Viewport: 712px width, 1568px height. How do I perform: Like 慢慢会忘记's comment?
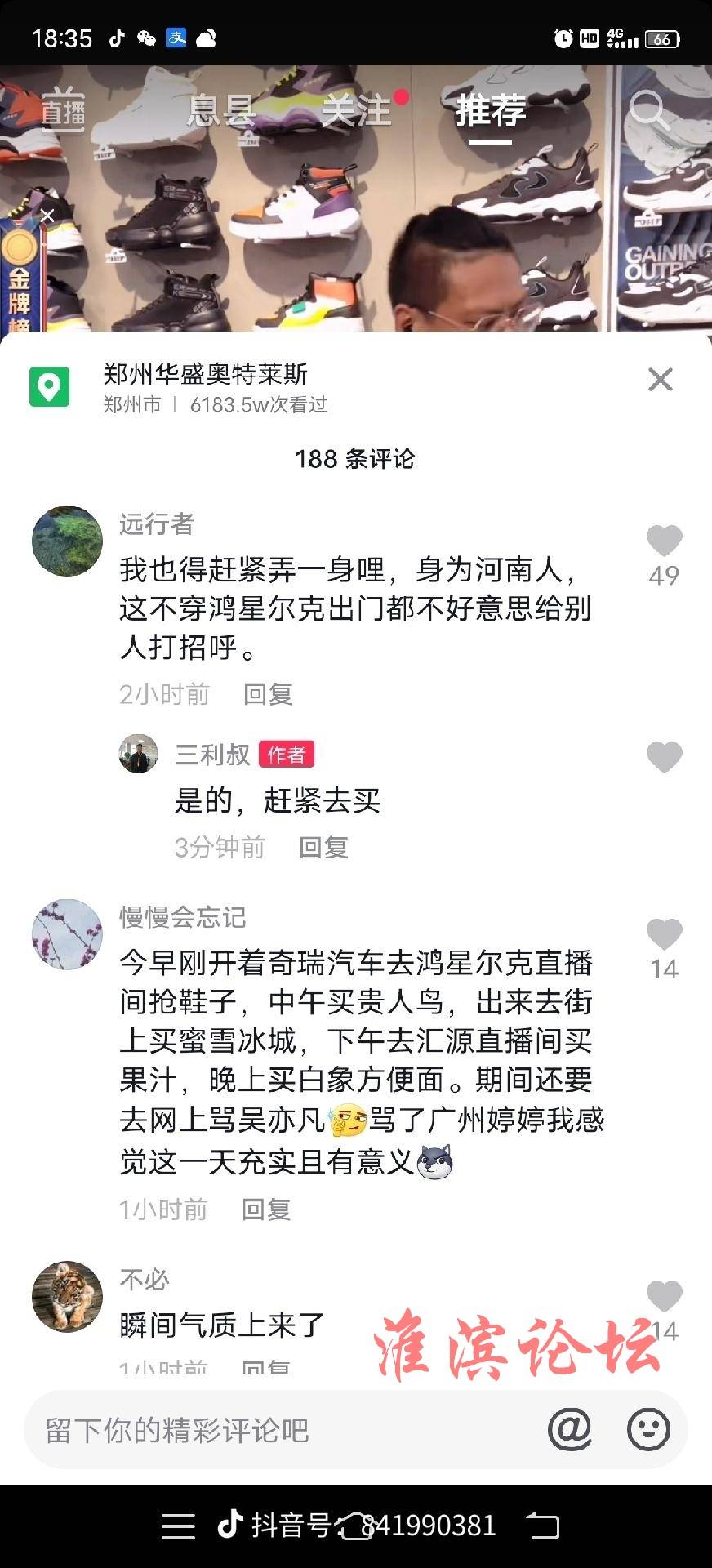664,935
